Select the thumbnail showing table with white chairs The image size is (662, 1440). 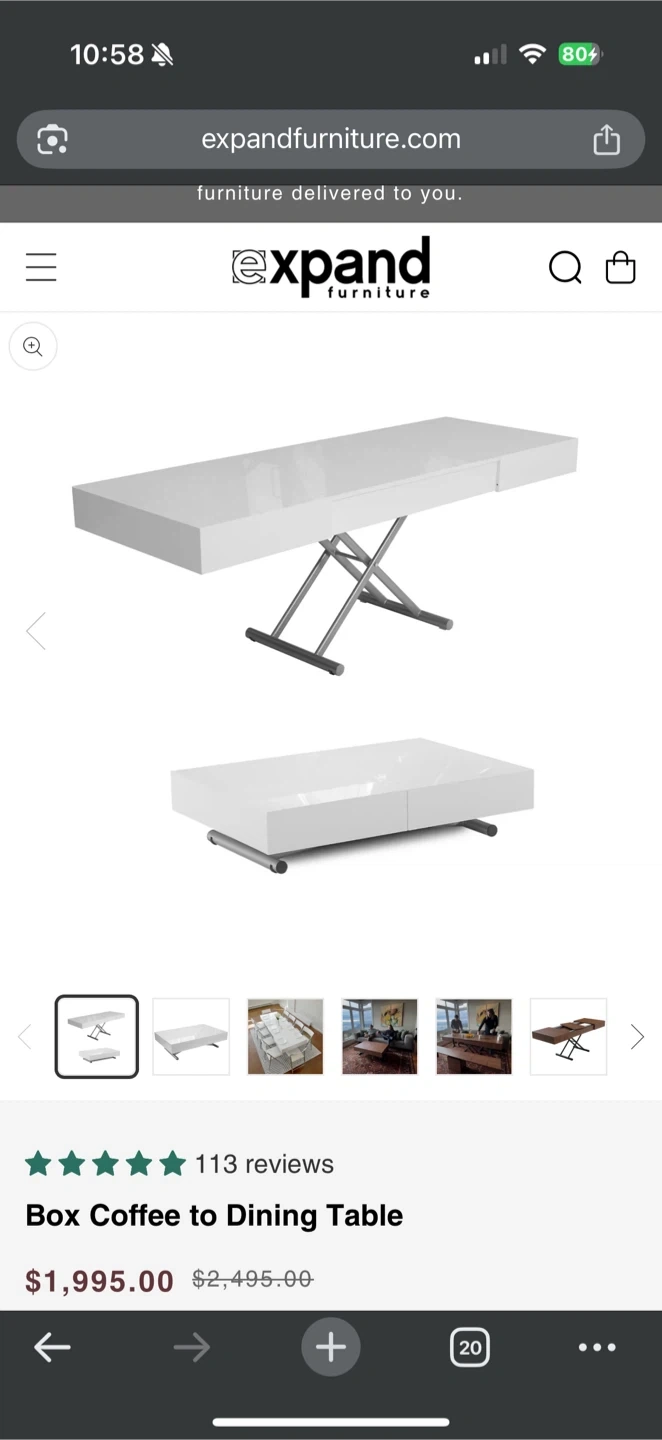(x=285, y=1037)
